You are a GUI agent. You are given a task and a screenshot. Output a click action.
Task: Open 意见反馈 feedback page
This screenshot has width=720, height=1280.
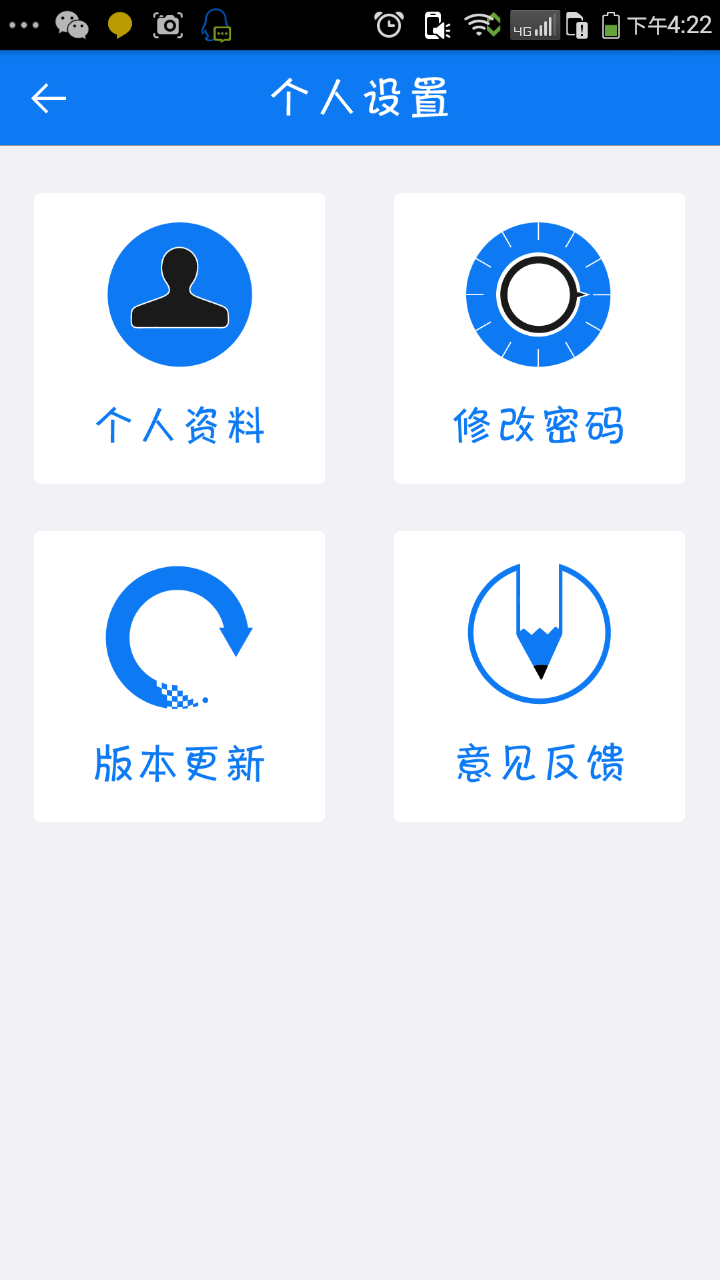tap(539, 675)
